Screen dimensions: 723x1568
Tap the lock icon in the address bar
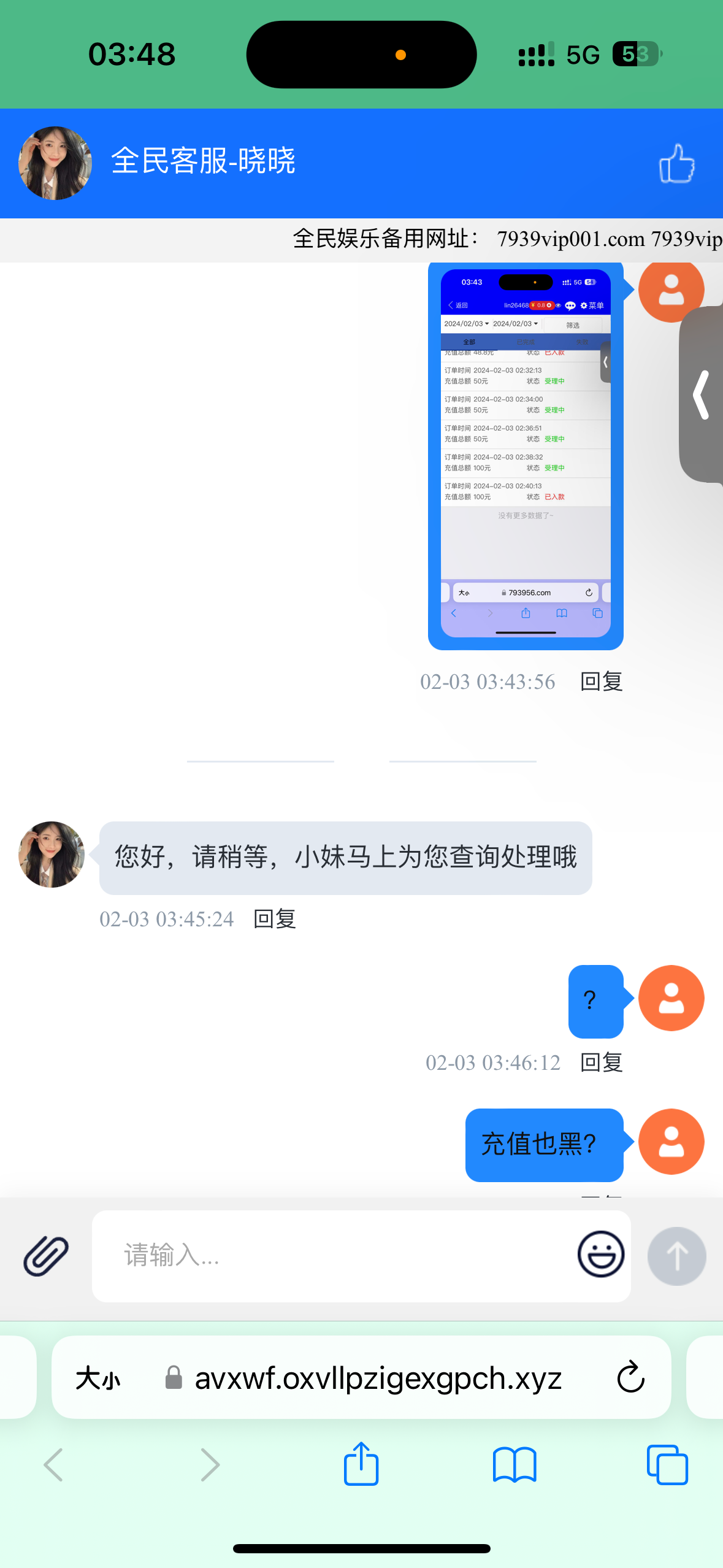coord(172,1377)
